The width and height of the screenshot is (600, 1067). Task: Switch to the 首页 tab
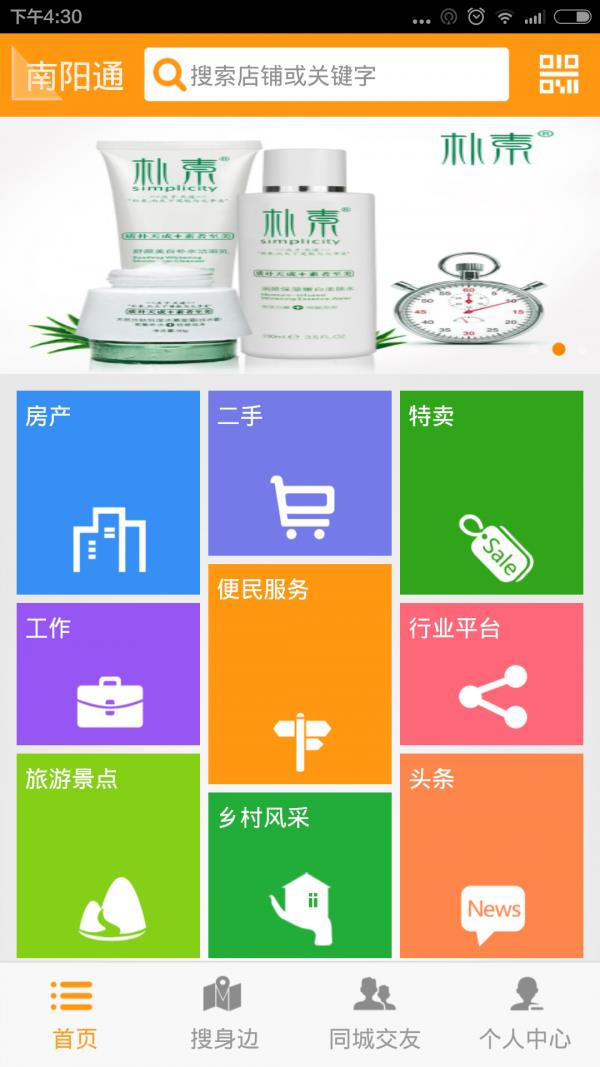tap(74, 1015)
